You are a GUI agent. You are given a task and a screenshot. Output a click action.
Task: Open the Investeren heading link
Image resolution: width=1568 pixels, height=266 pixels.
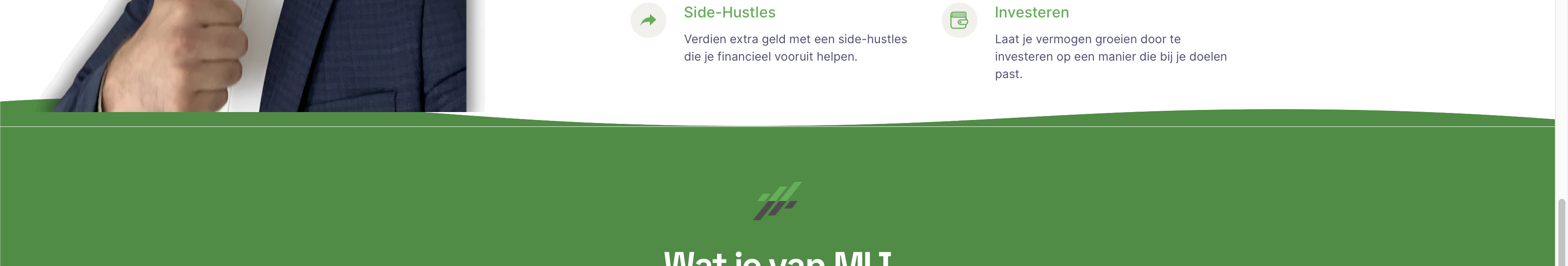1031,12
